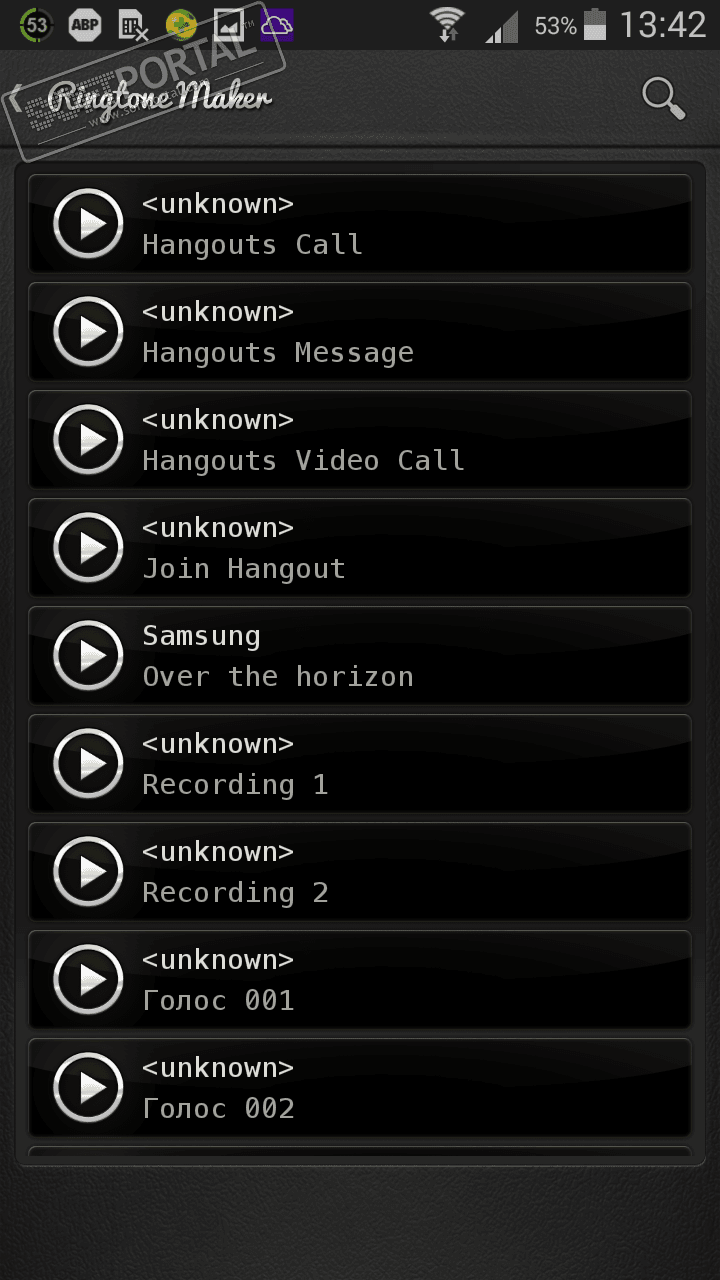Play the Голос 002 recording
This screenshot has width=720, height=1280.
click(x=88, y=1088)
